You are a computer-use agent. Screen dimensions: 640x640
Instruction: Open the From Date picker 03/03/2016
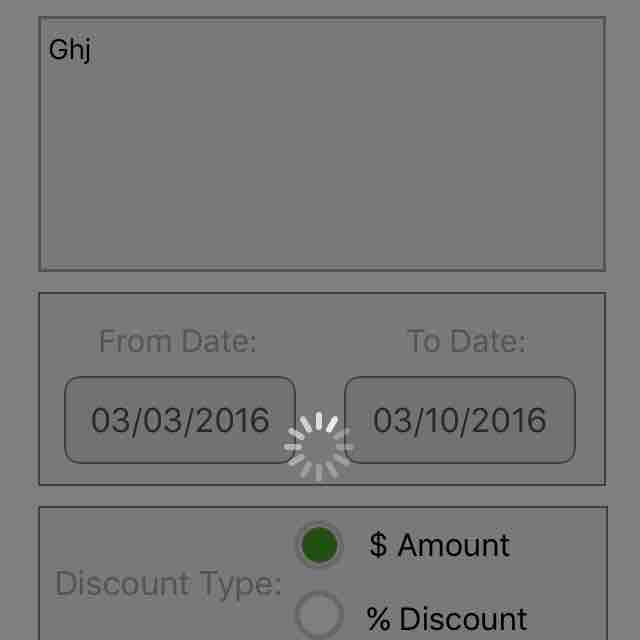180,420
